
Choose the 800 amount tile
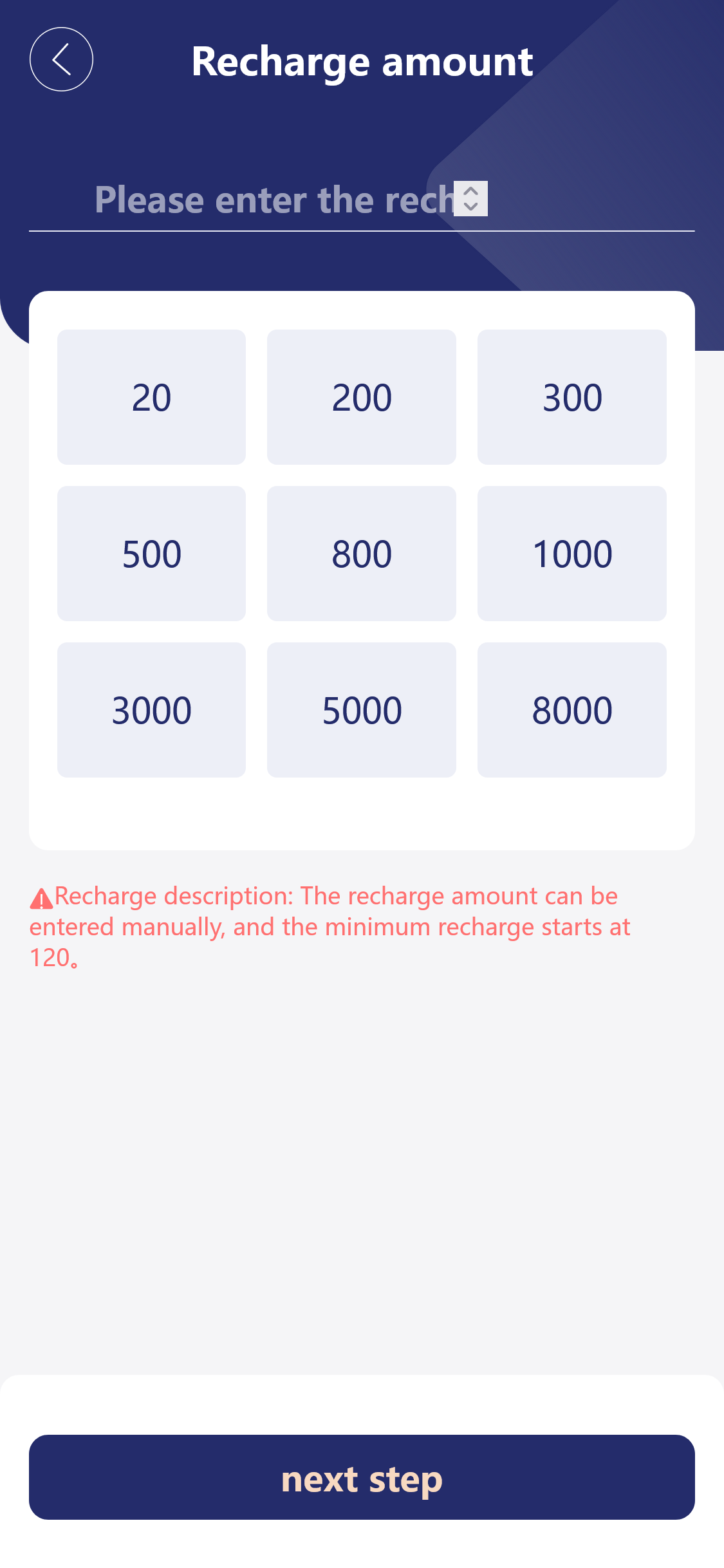pos(362,554)
